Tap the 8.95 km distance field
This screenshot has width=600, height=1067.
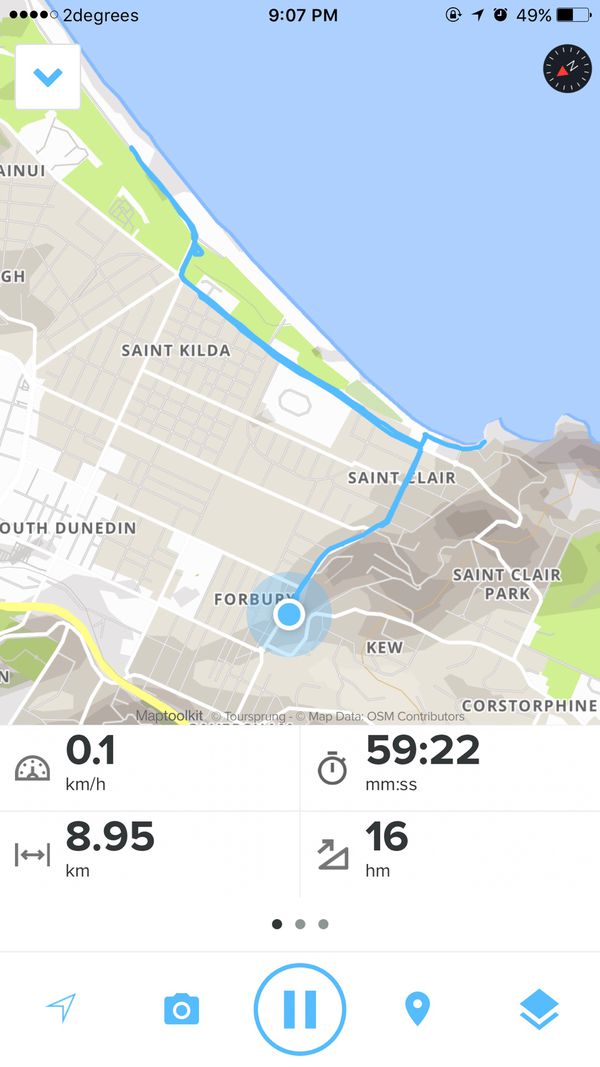click(x=150, y=855)
